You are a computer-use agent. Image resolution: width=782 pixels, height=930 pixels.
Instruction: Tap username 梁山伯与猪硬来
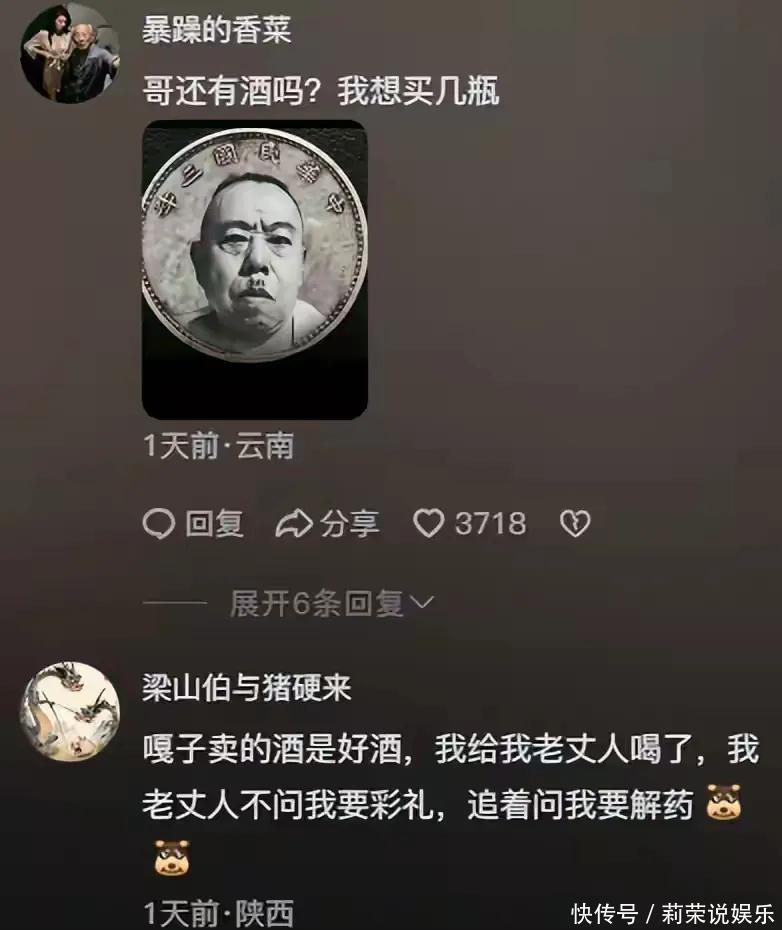(246, 688)
